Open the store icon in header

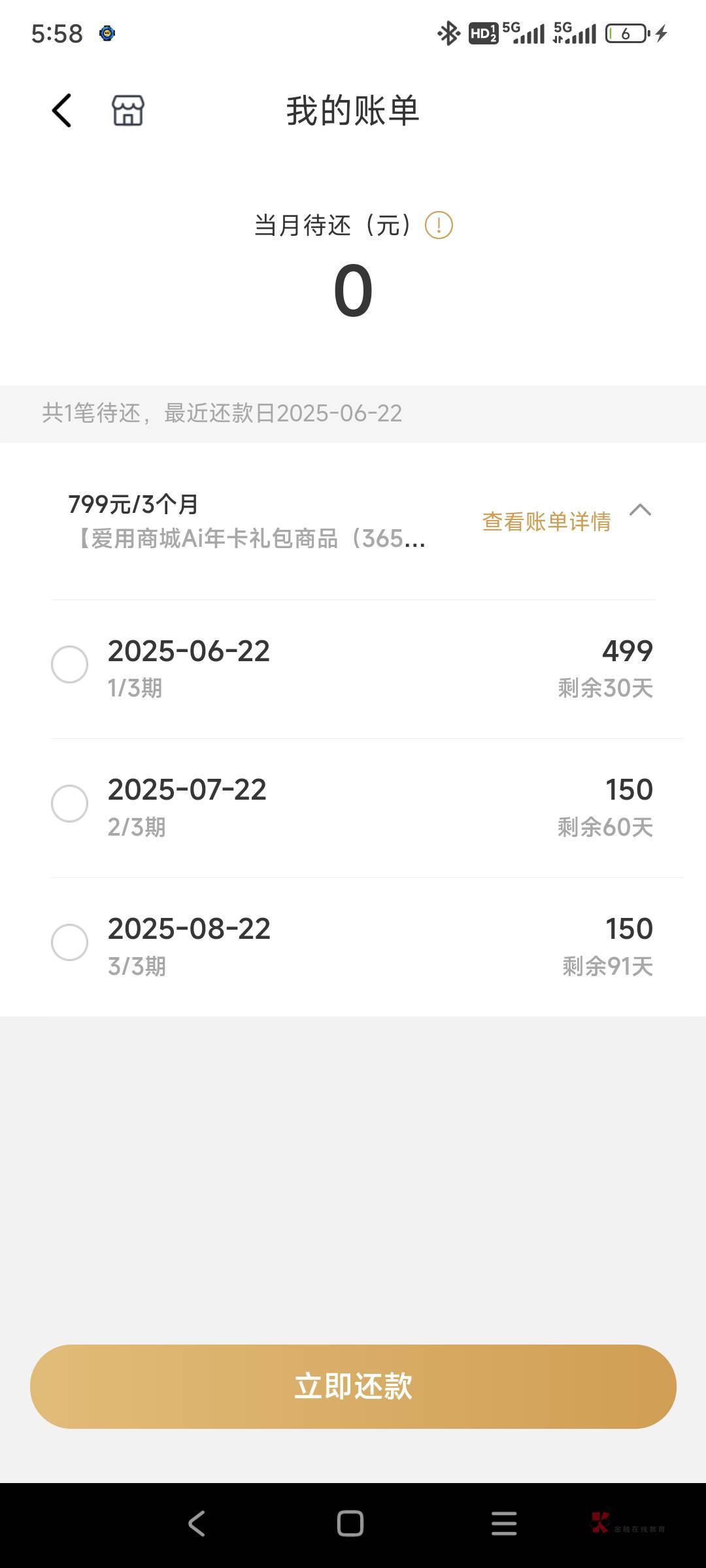(x=128, y=110)
